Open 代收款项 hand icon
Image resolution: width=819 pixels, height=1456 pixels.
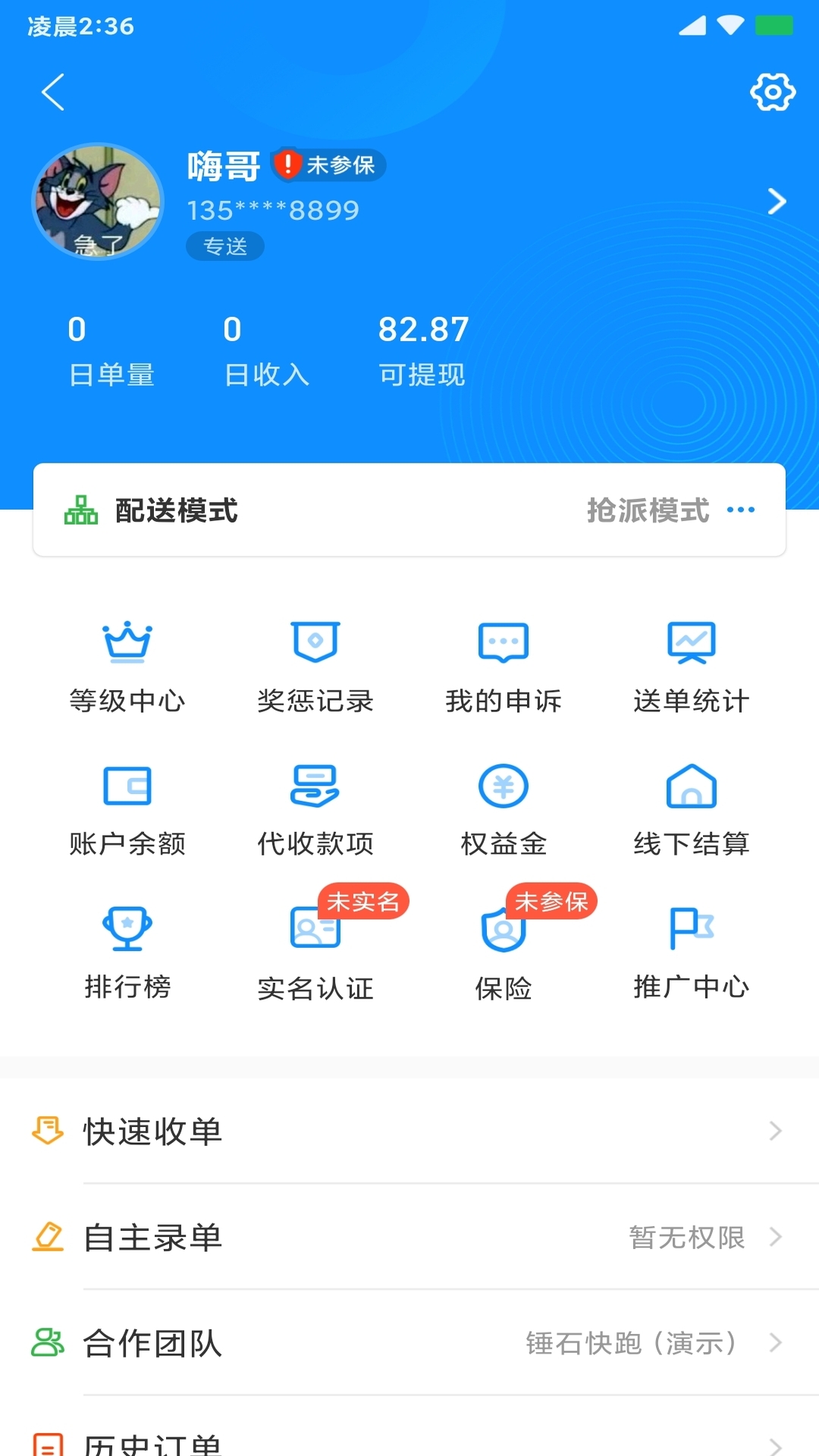[315, 786]
